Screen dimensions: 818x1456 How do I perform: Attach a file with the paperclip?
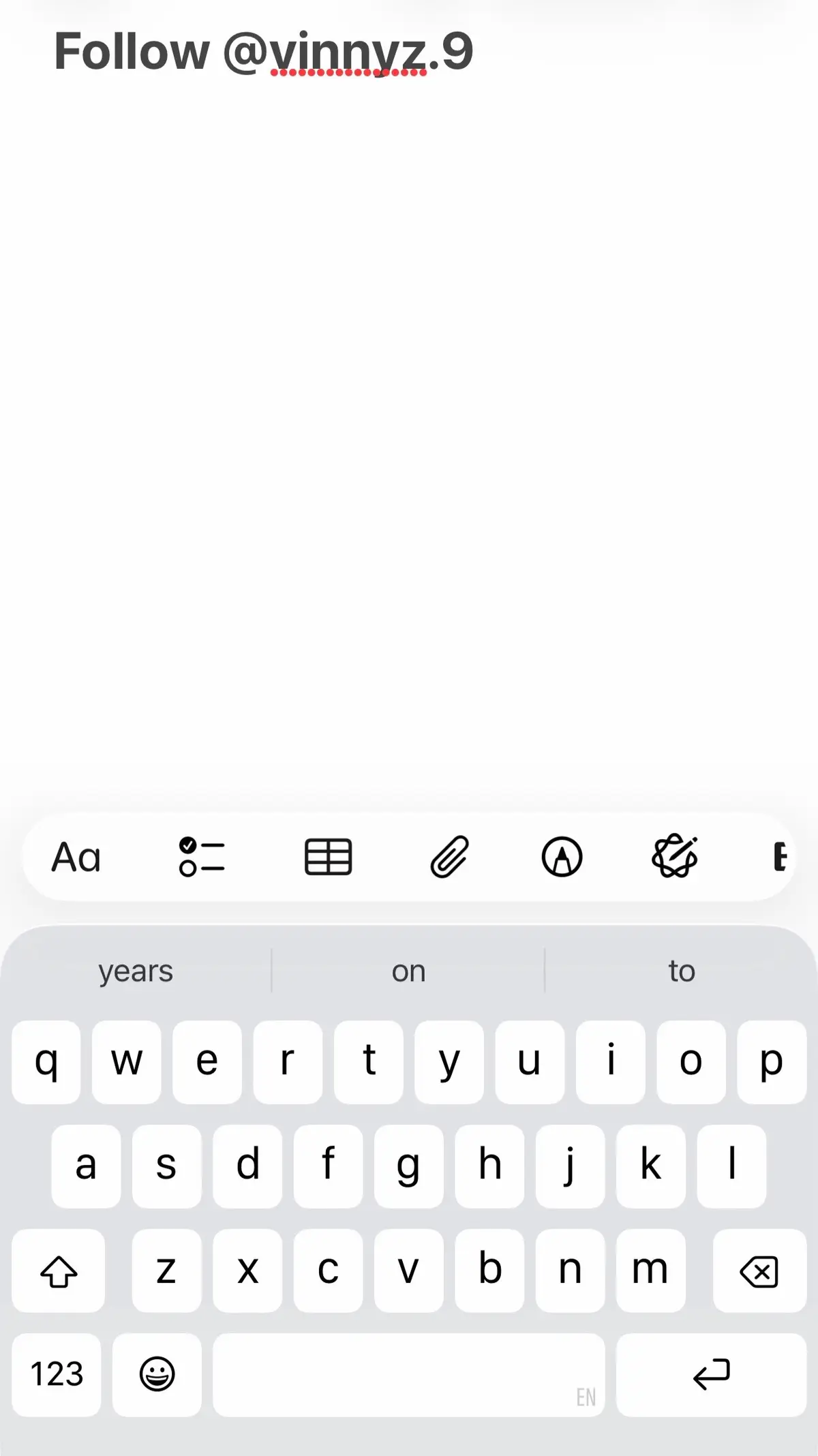click(449, 857)
